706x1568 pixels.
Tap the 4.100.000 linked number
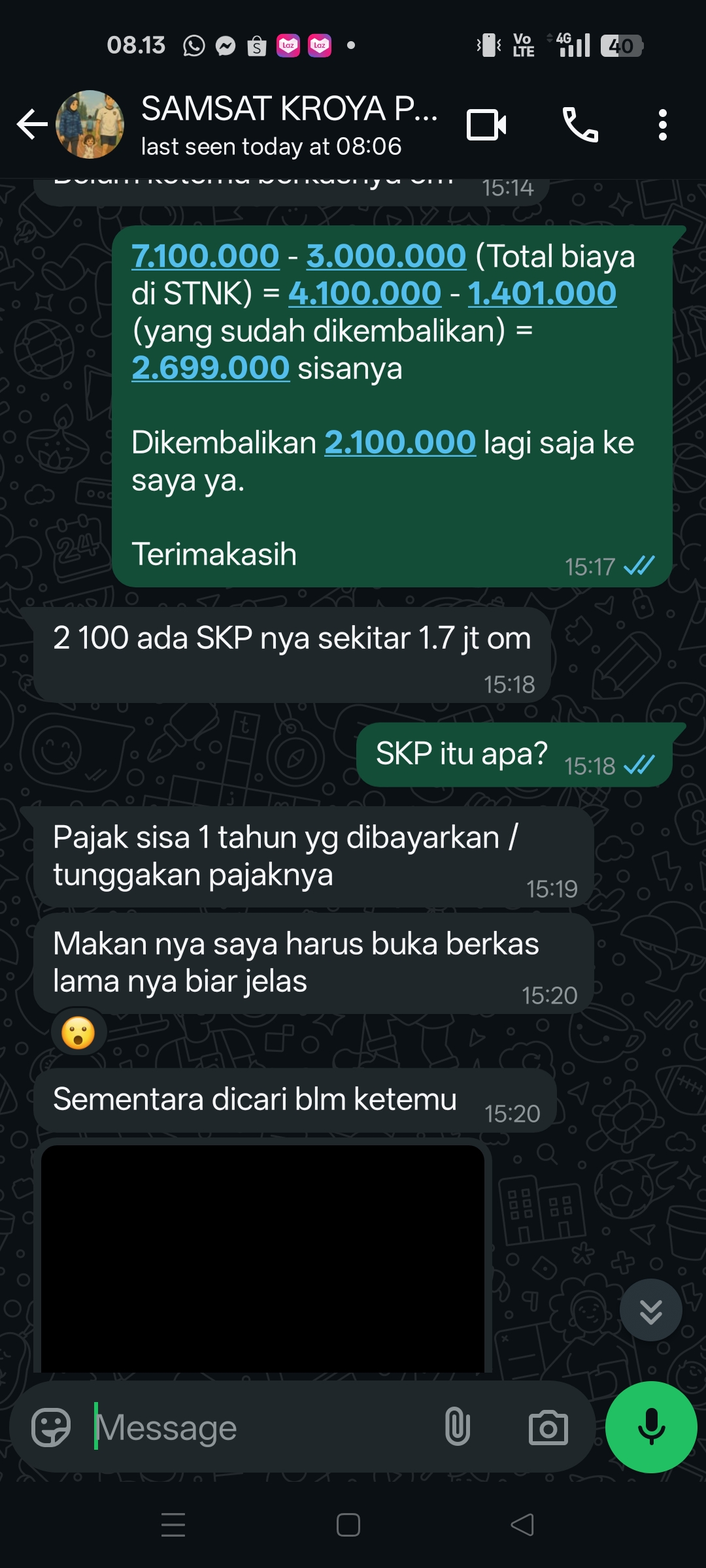(365, 293)
